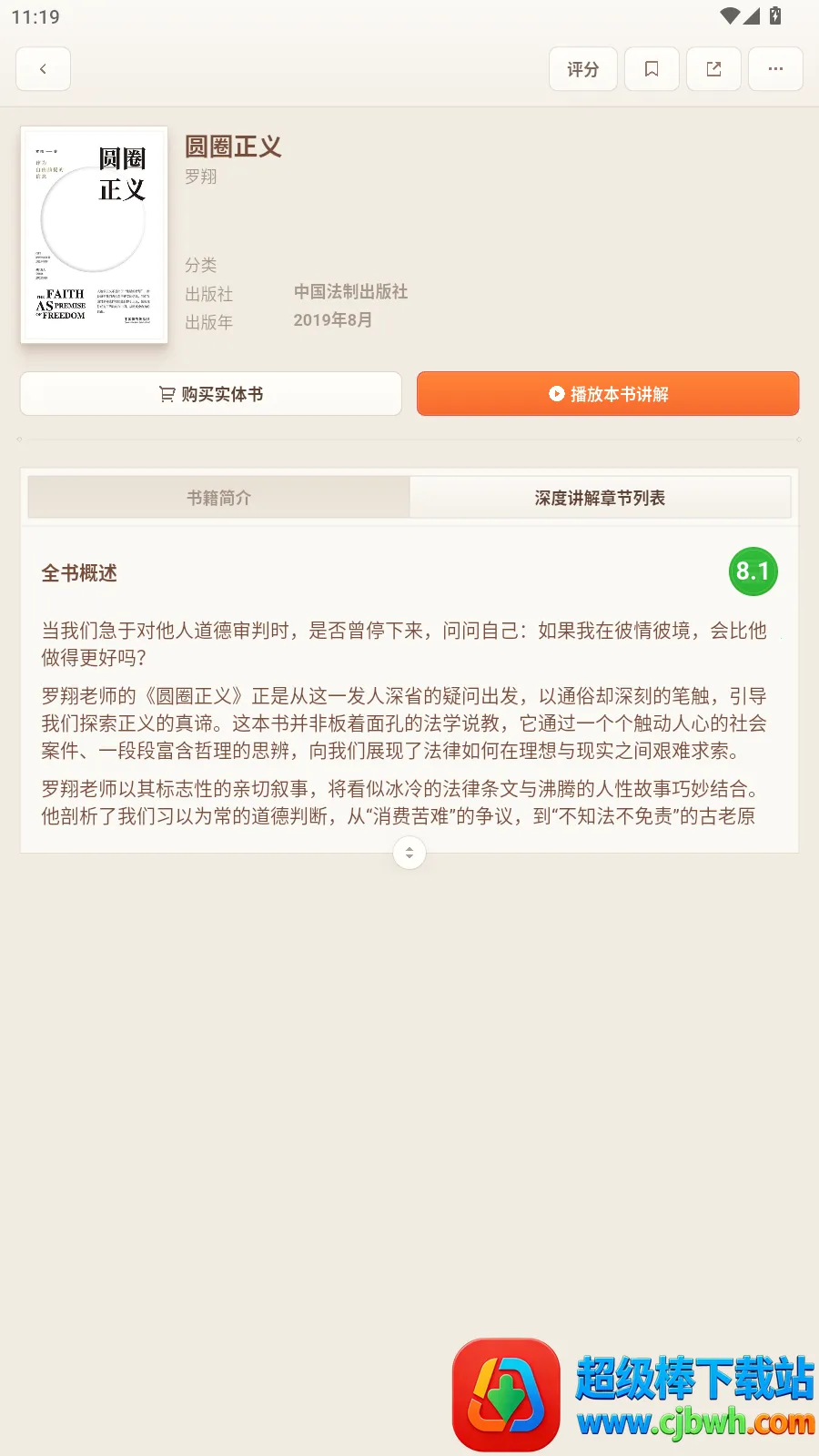Open the more options menu
The width and height of the screenshot is (819, 1456).
pos(775,68)
